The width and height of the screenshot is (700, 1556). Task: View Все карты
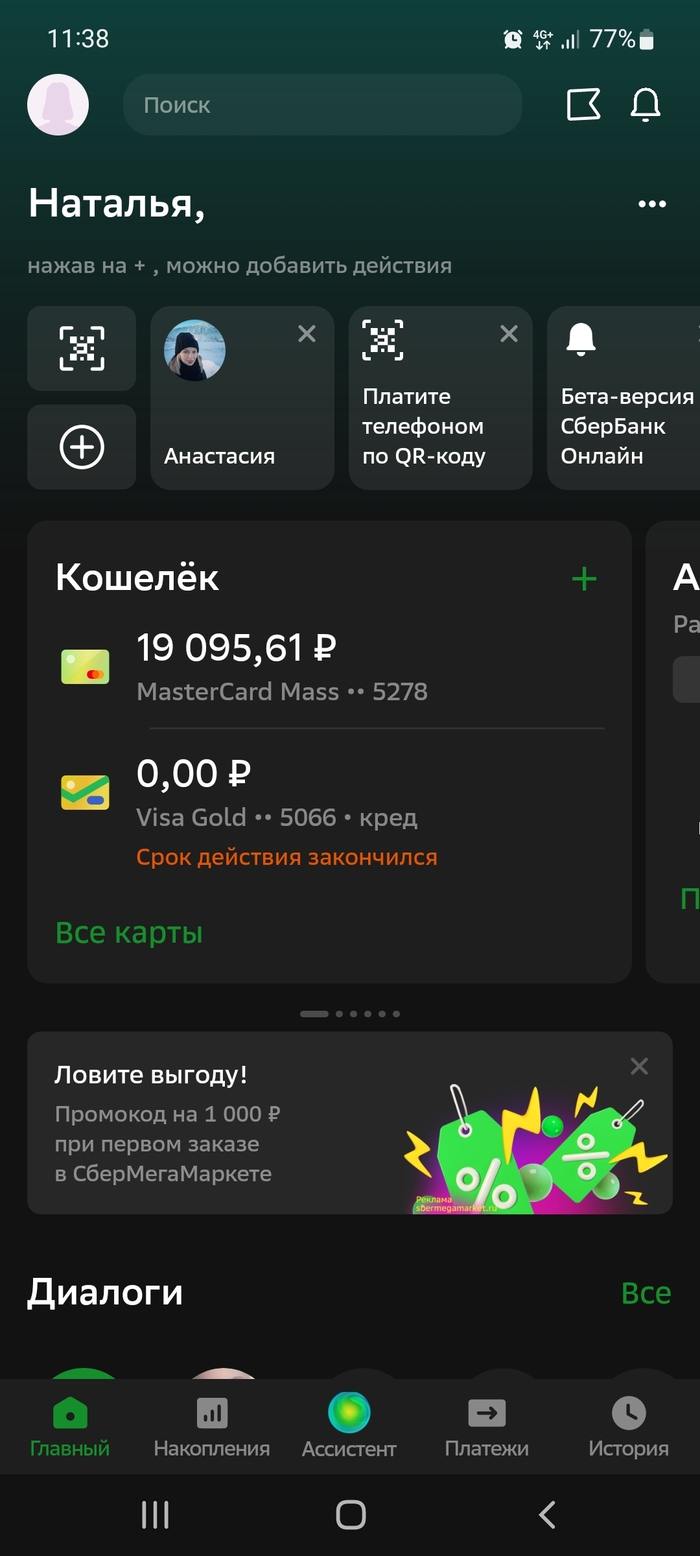[x=129, y=933]
